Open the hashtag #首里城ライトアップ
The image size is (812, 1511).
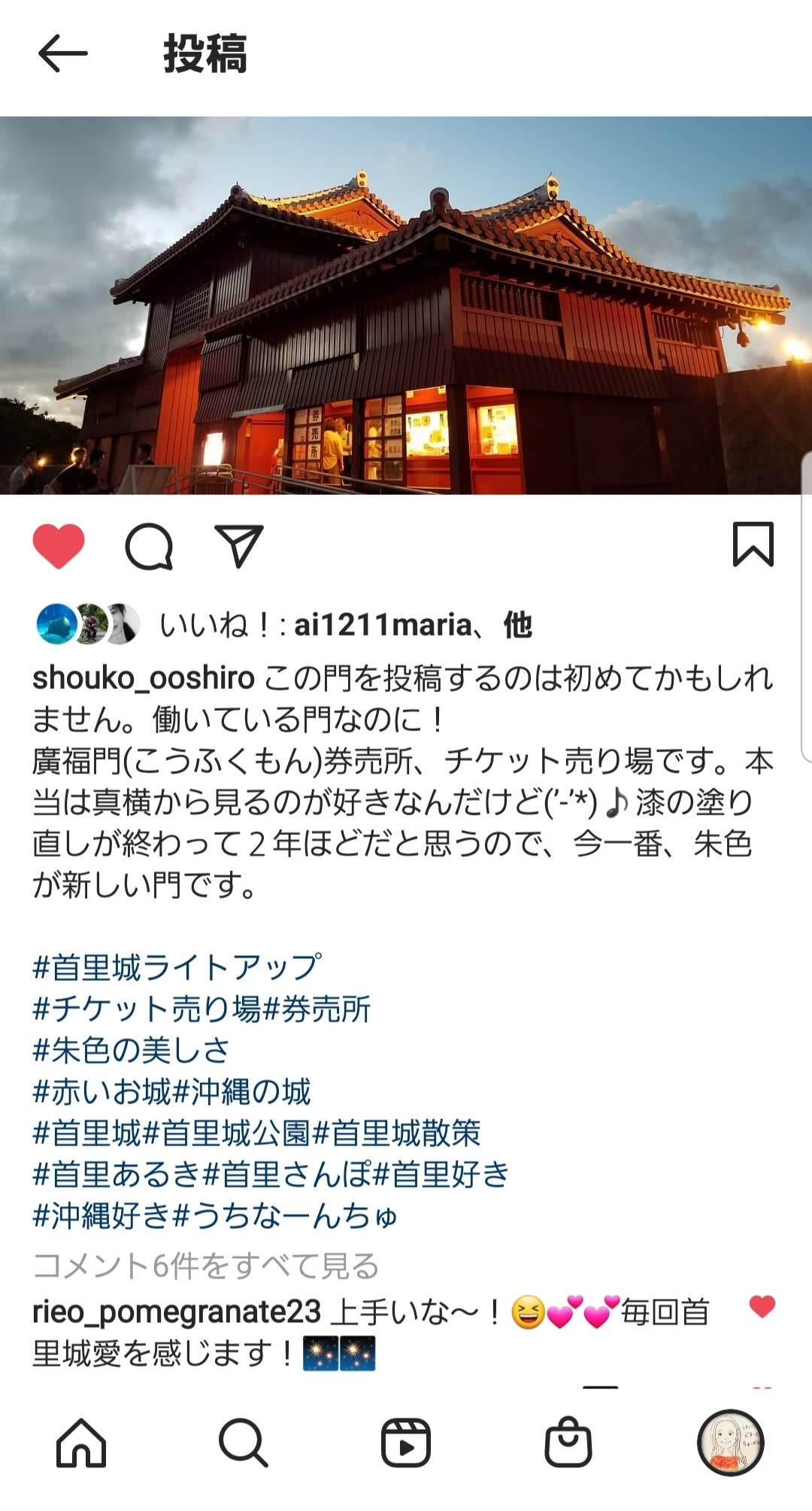pyautogui.click(x=177, y=967)
